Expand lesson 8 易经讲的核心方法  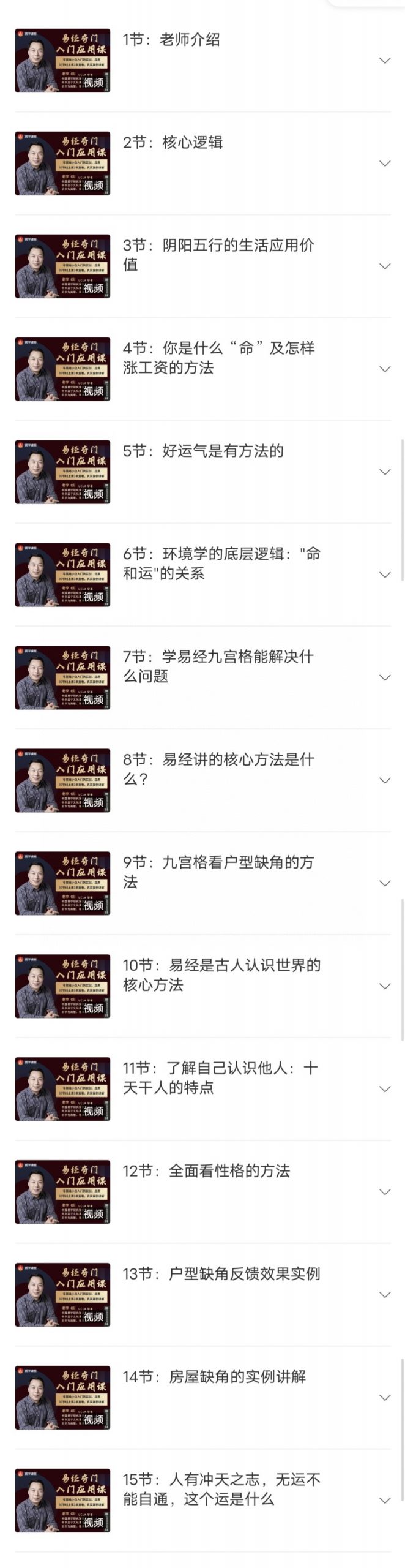click(385, 781)
